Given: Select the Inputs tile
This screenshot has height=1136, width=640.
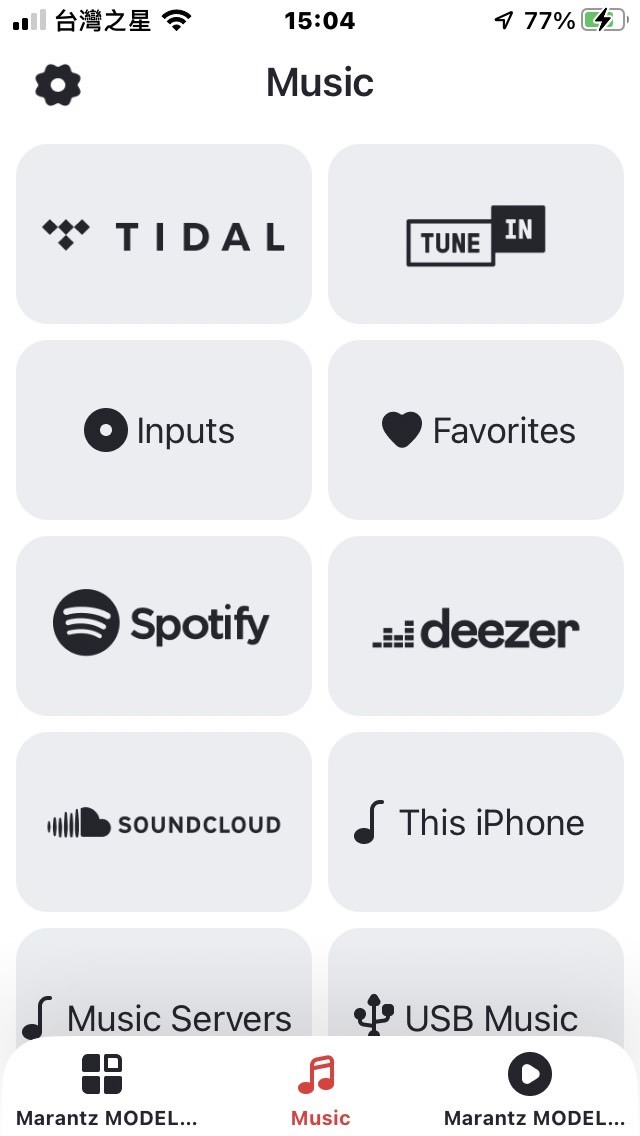Looking at the screenshot, I should [164, 430].
